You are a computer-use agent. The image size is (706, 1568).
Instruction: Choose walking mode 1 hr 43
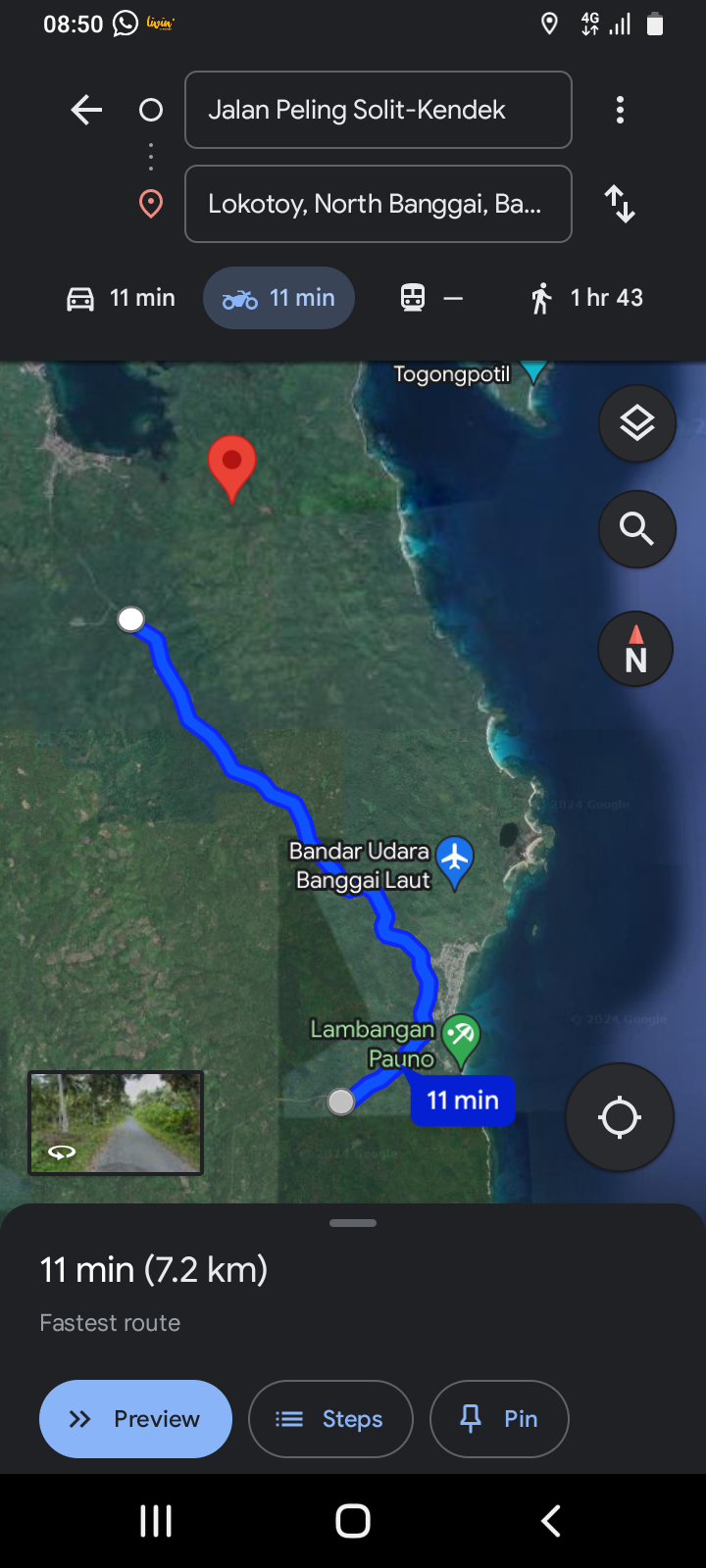click(586, 298)
